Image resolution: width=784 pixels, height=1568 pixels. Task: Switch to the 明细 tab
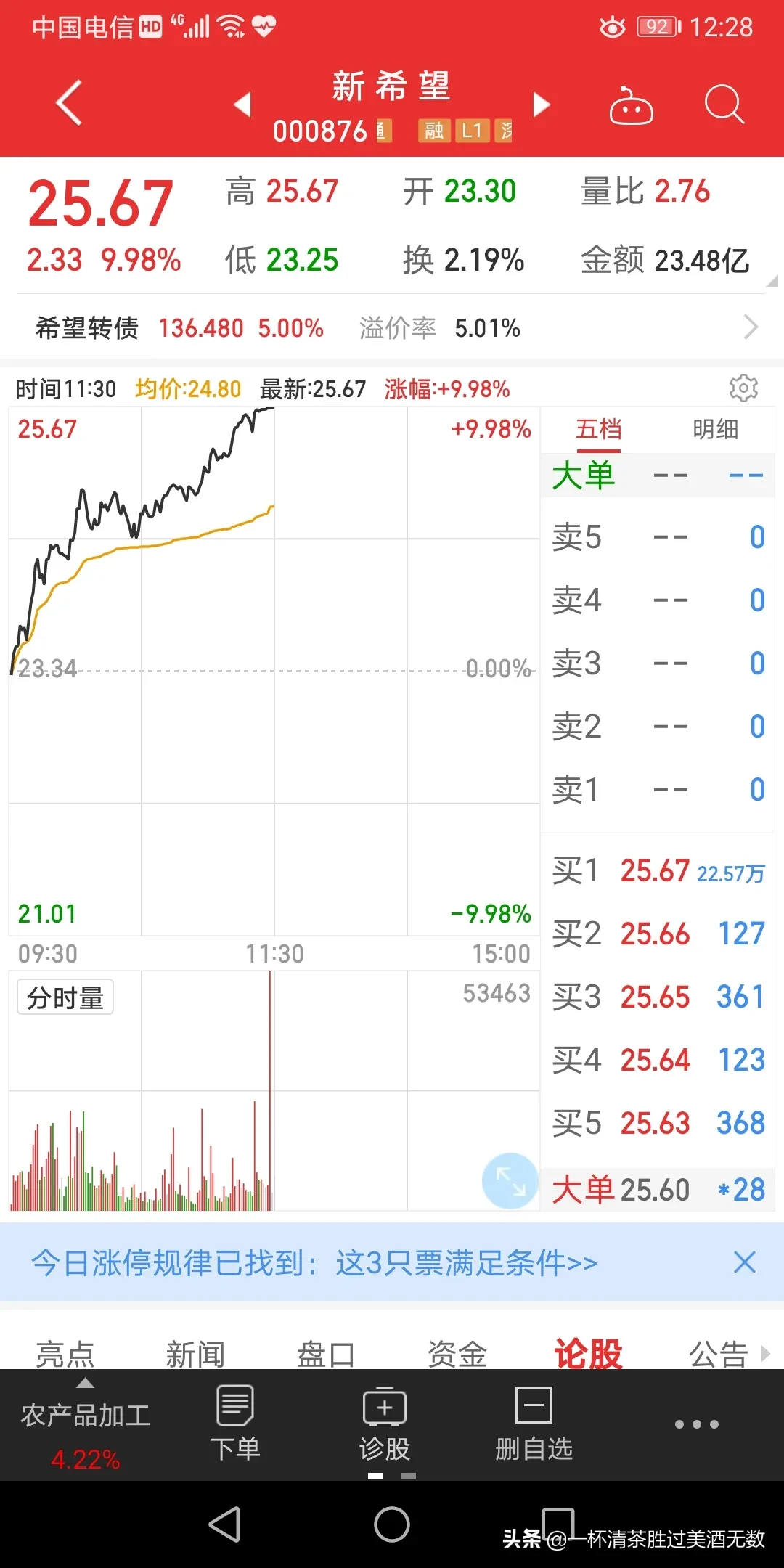tap(715, 429)
